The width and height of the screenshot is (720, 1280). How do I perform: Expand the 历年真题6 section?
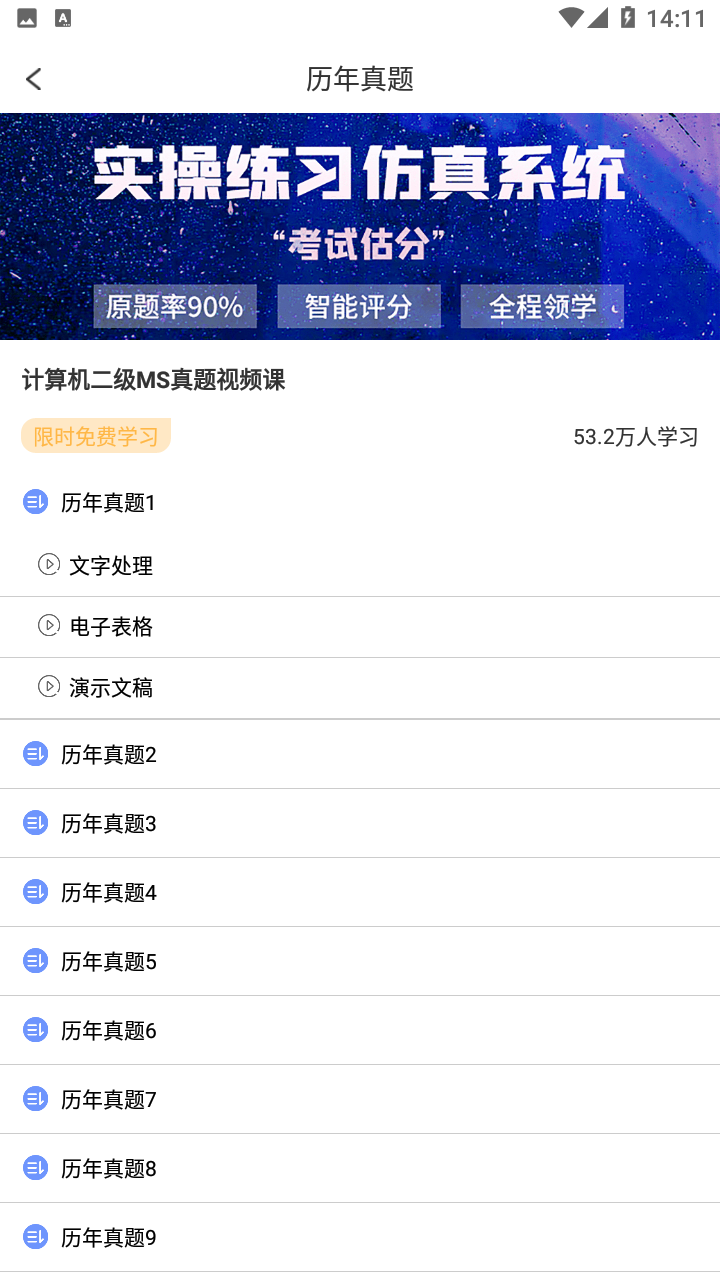point(360,1031)
